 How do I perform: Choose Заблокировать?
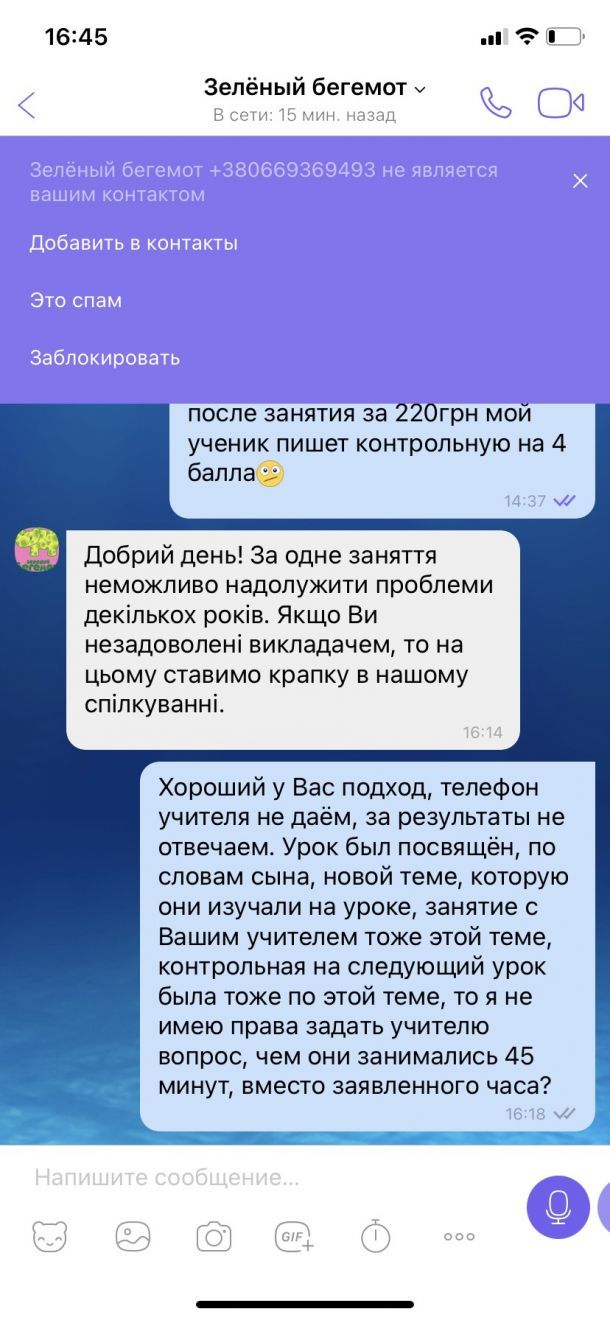(104, 357)
